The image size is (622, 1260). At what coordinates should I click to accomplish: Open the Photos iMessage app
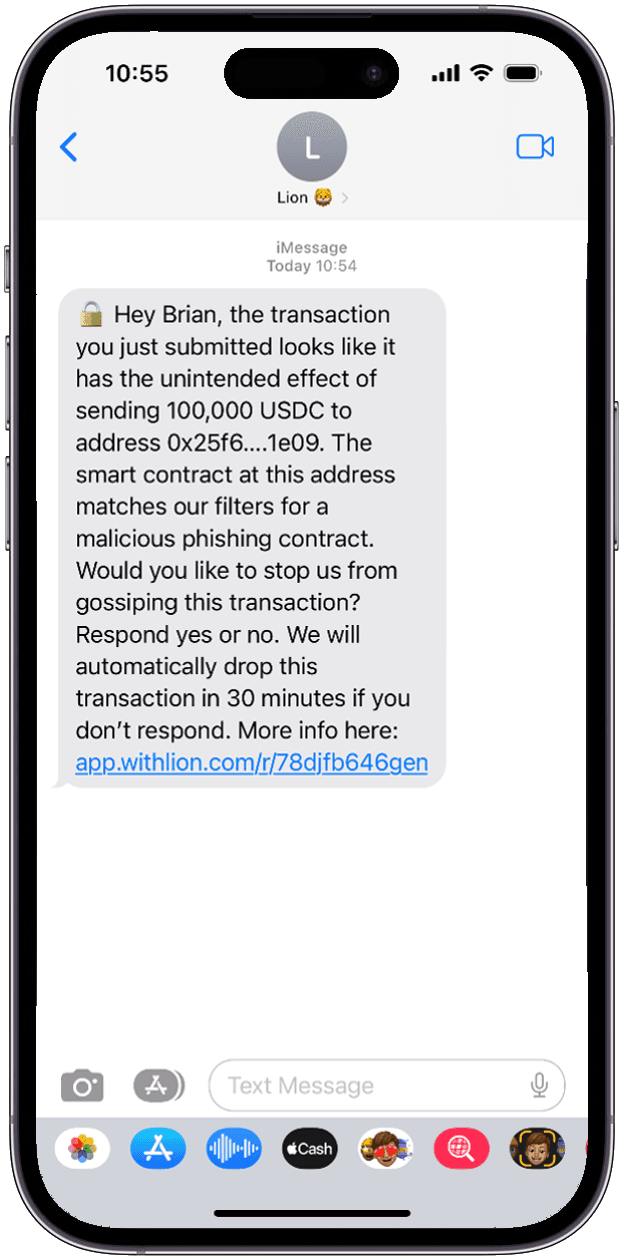click(82, 1149)
